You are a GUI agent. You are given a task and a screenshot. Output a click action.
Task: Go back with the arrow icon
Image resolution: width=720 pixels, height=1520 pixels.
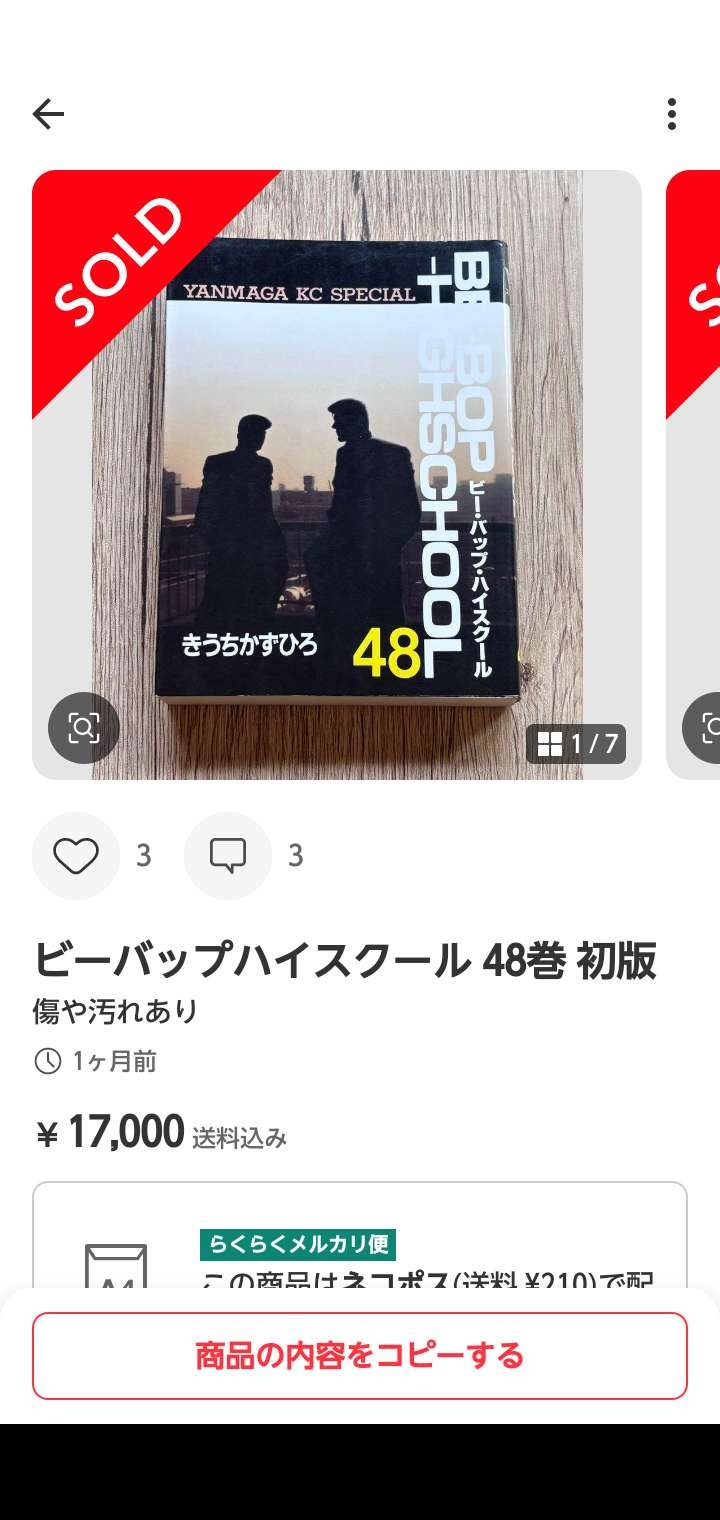(48, 114)
